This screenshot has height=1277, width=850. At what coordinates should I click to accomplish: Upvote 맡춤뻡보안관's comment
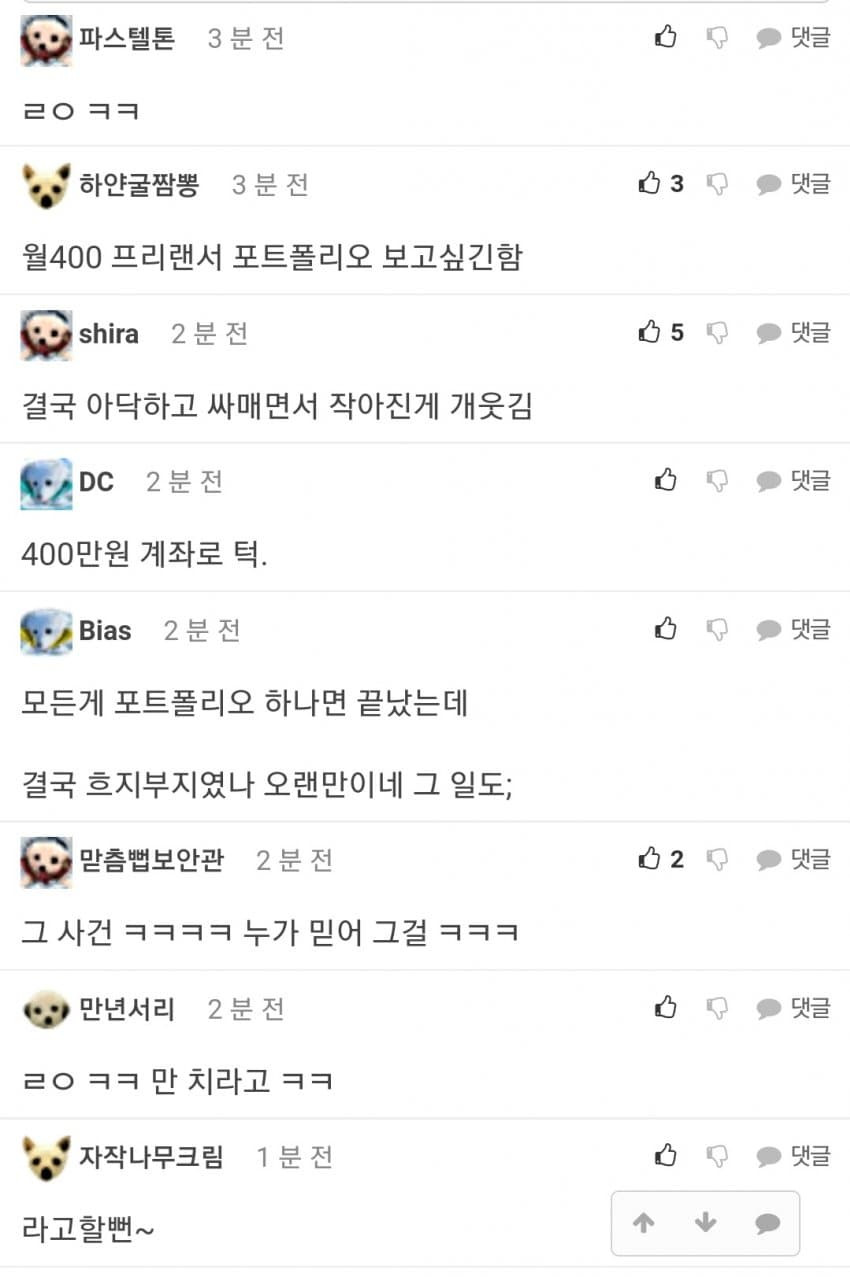coord(650,859)
